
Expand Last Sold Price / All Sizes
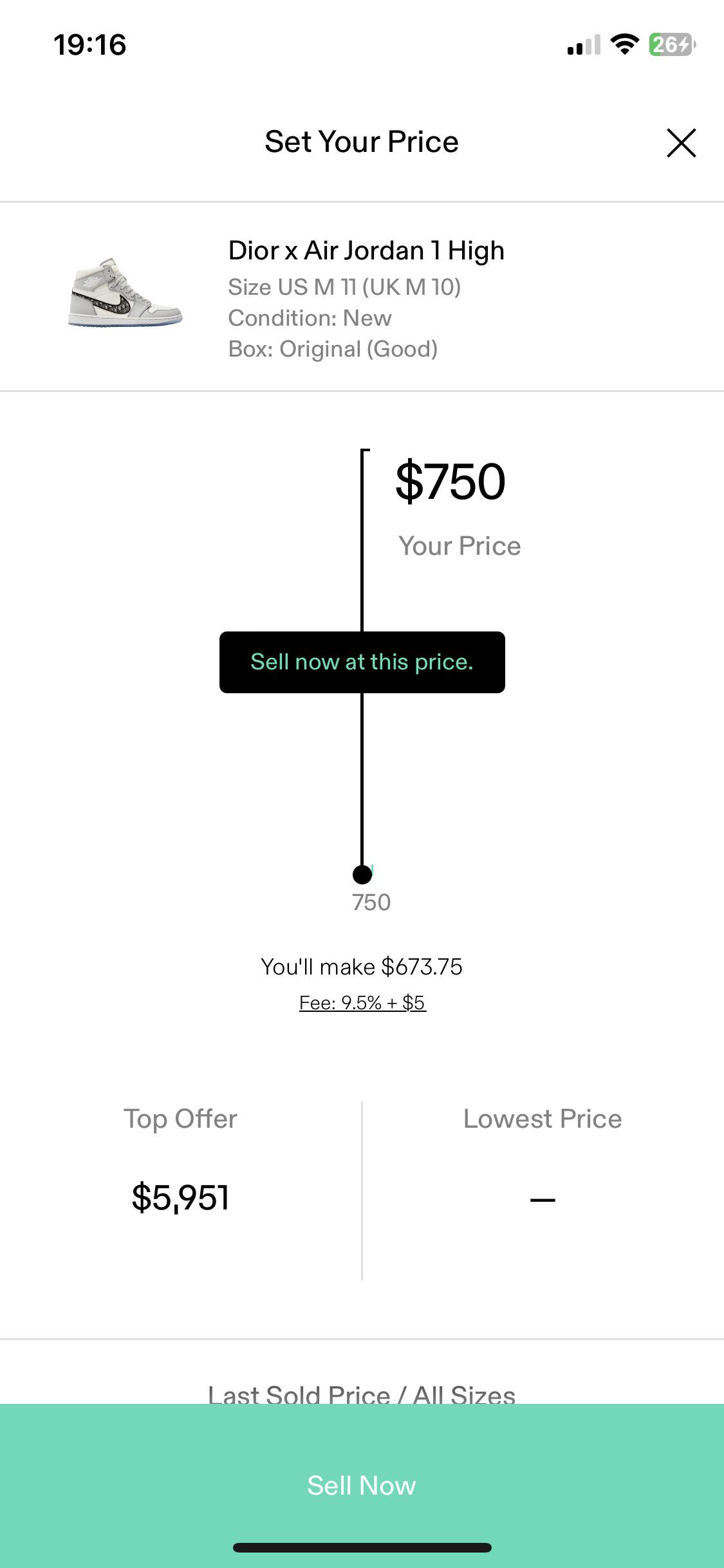362,1392
